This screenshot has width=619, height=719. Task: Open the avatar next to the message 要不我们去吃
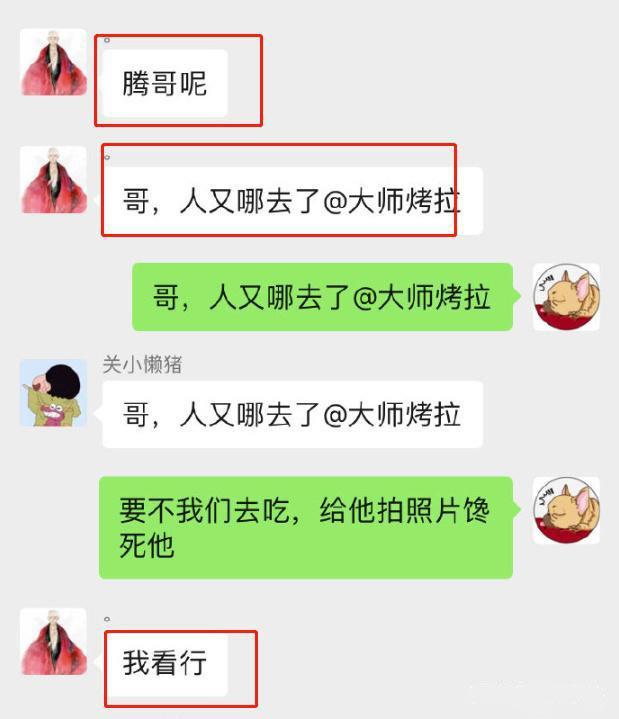pos(566,510)
